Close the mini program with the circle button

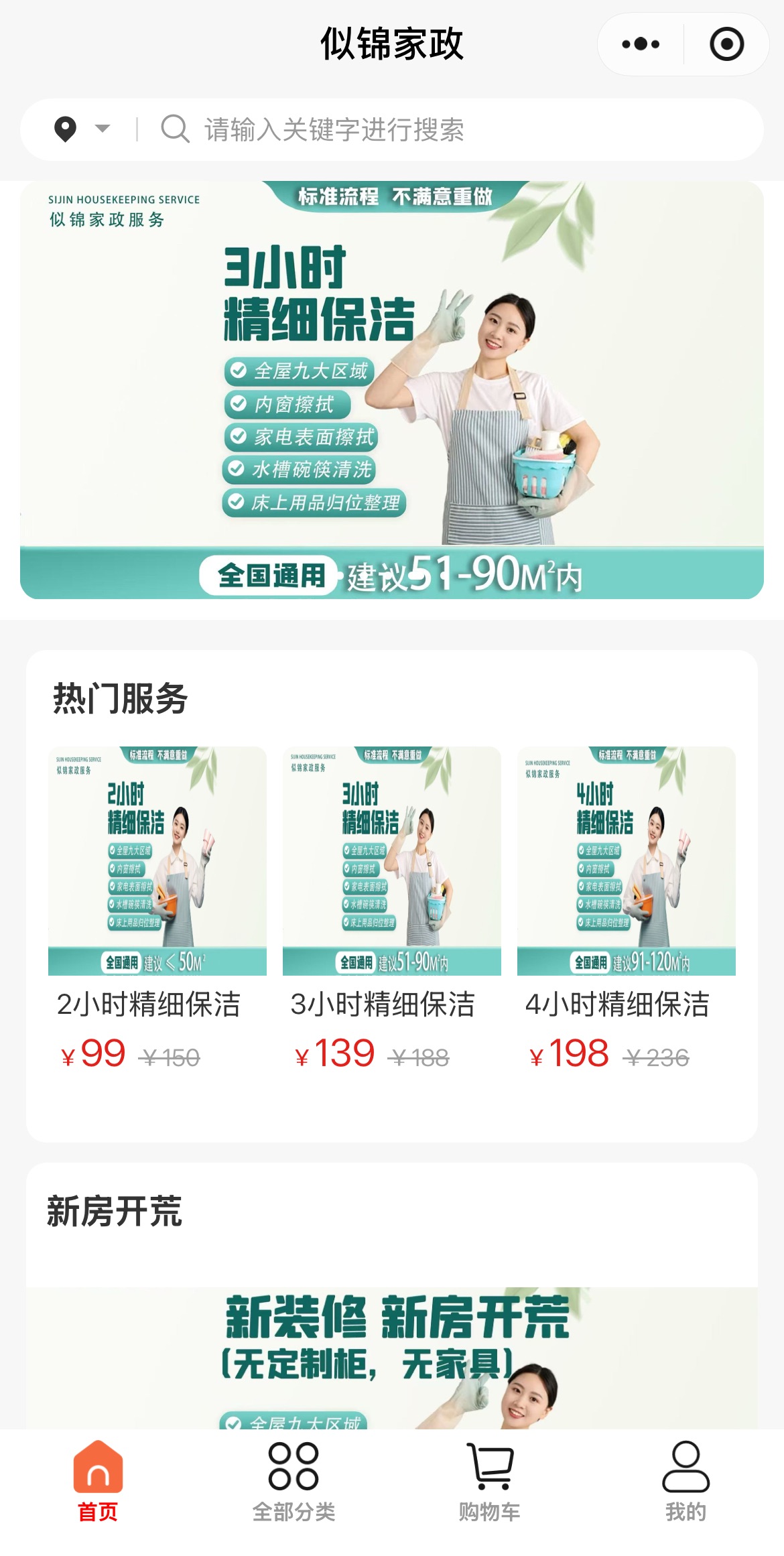pos(726,44)
